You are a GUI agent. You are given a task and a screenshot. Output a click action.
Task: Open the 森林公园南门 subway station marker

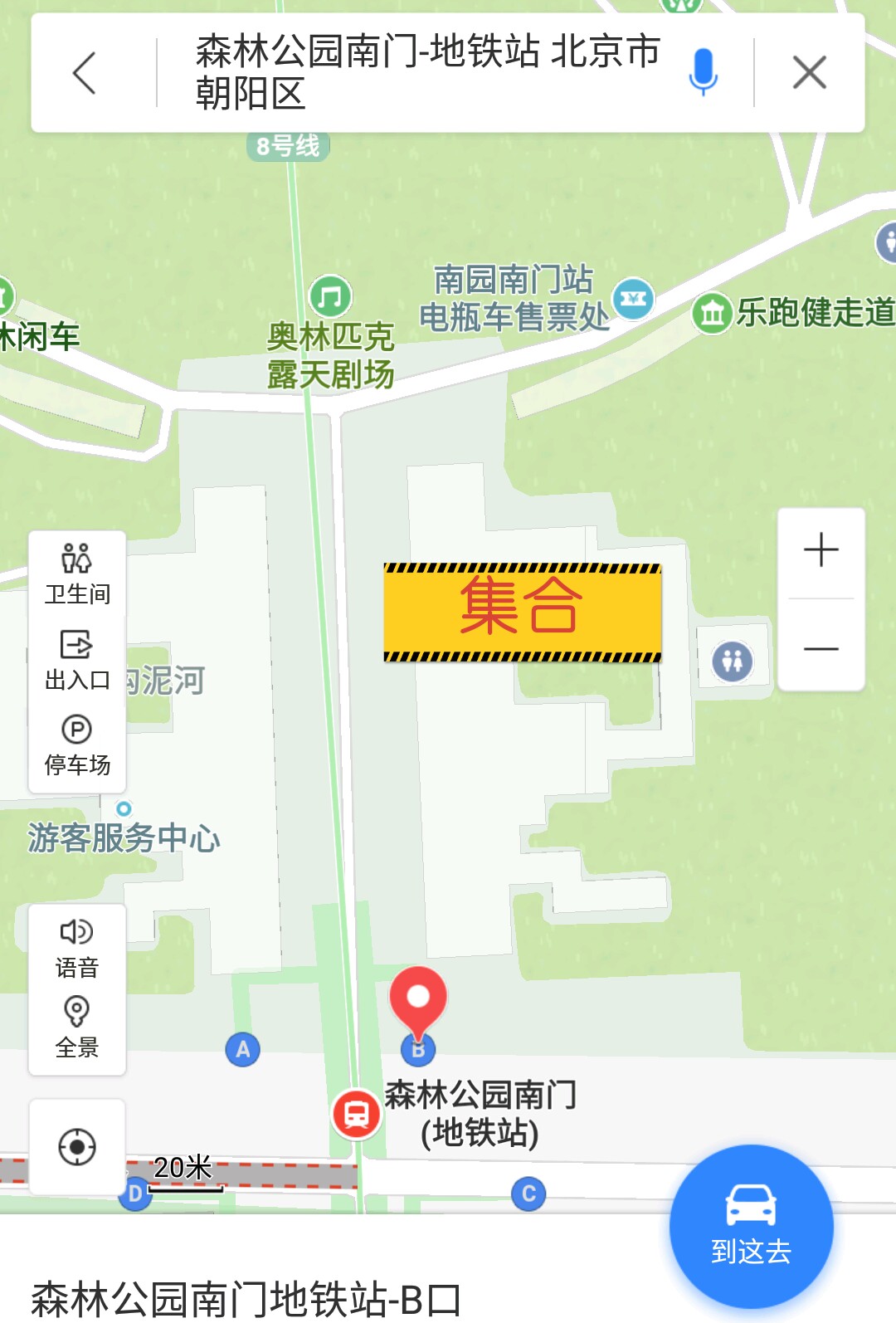[x=357, y=1114]
